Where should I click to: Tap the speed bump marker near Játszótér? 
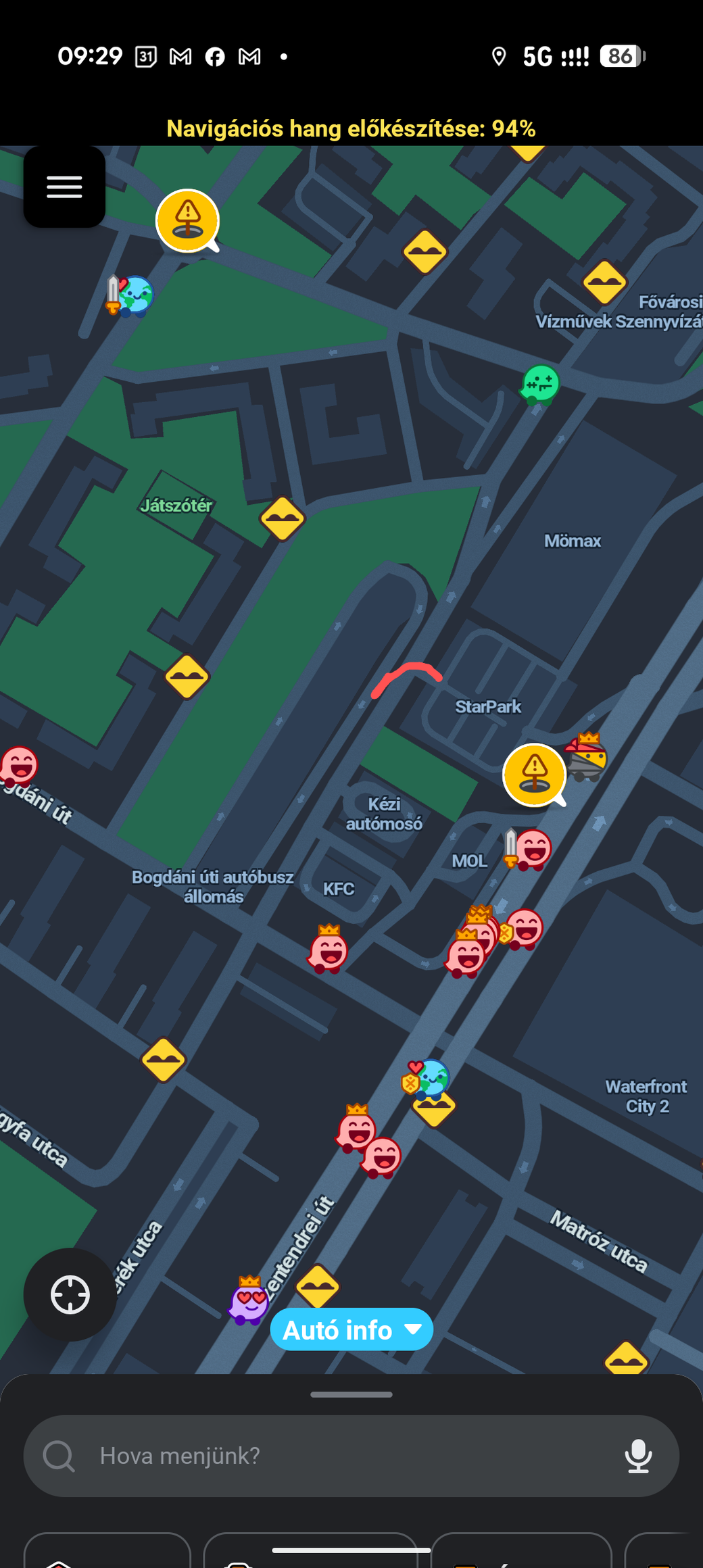282,519
